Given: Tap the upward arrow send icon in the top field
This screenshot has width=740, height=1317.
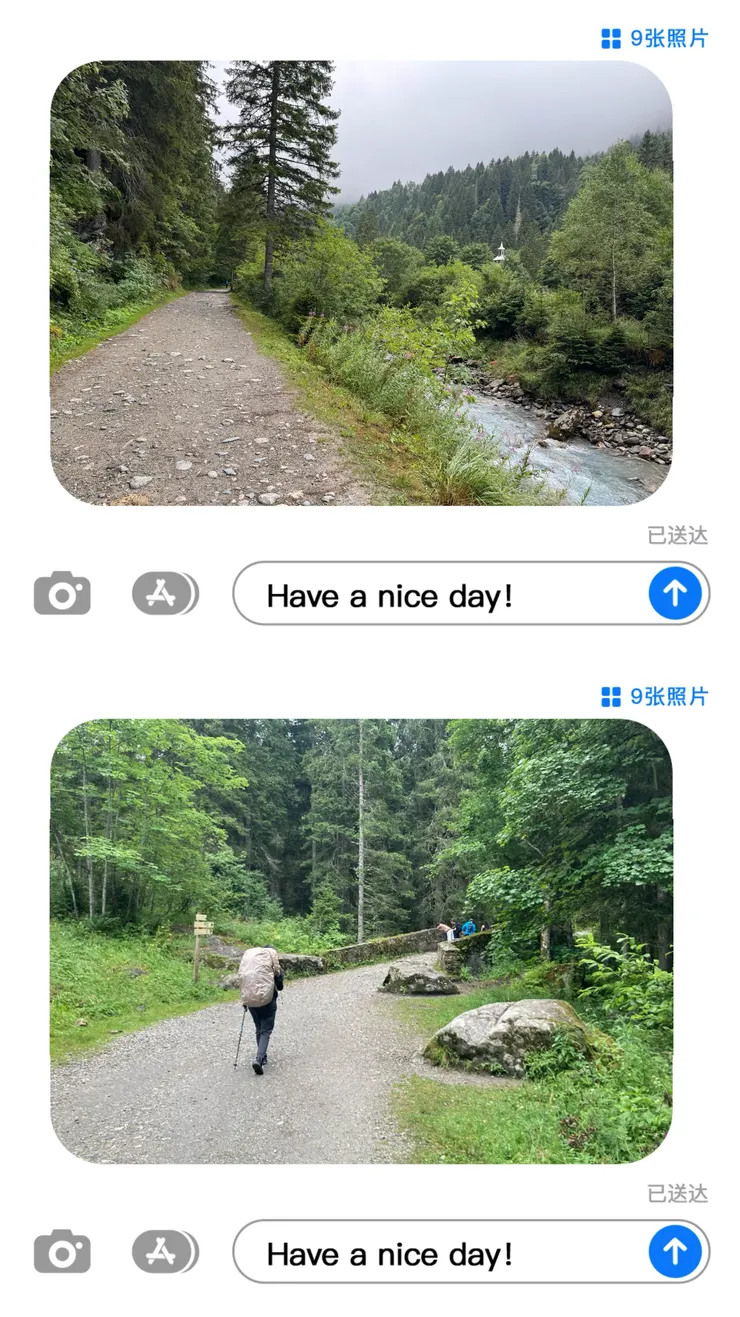Looking at the screenshot, I should pyautogui.click(x=675, y=593).
